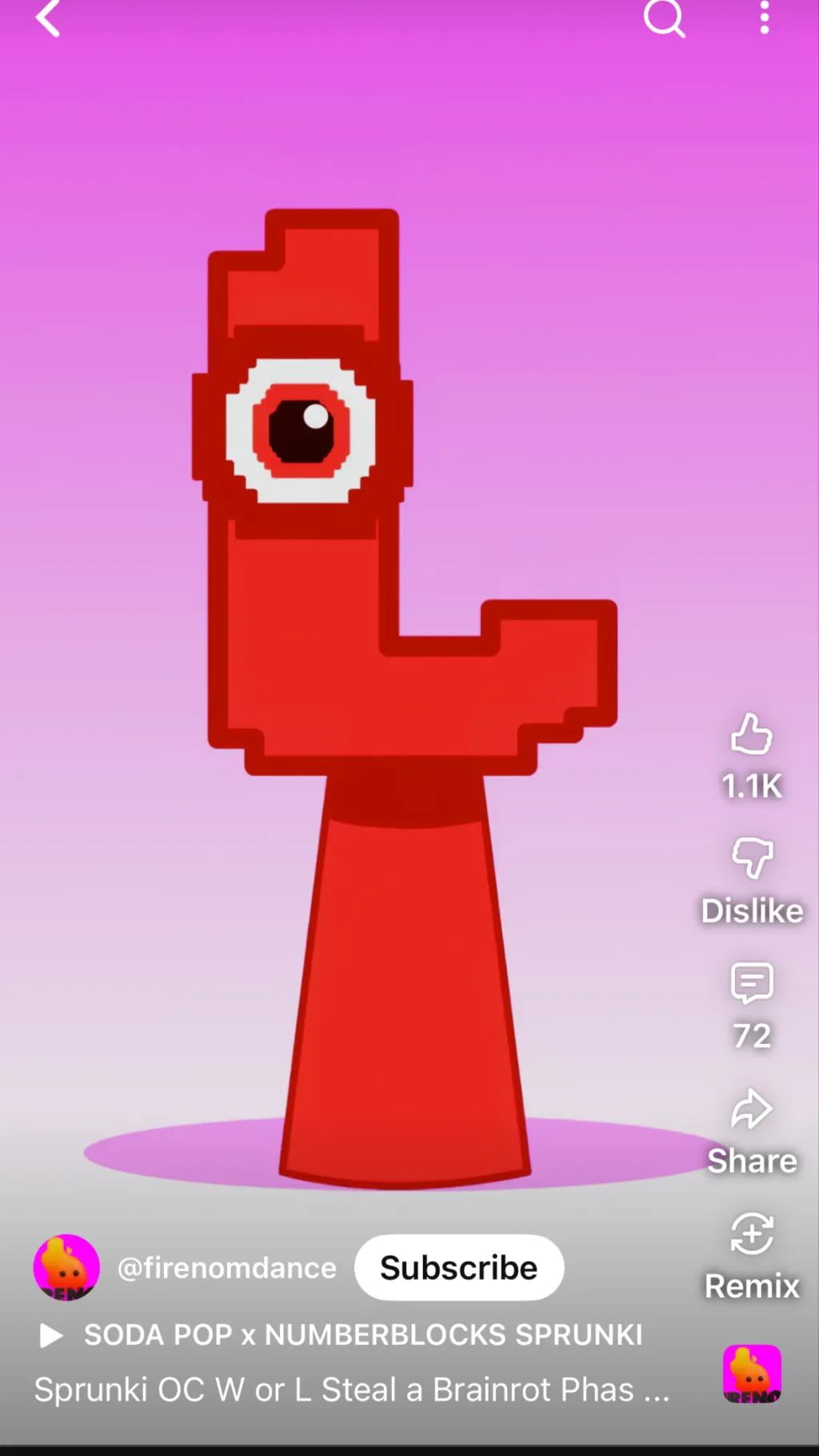Go back to previous screen

coord(48,20)
